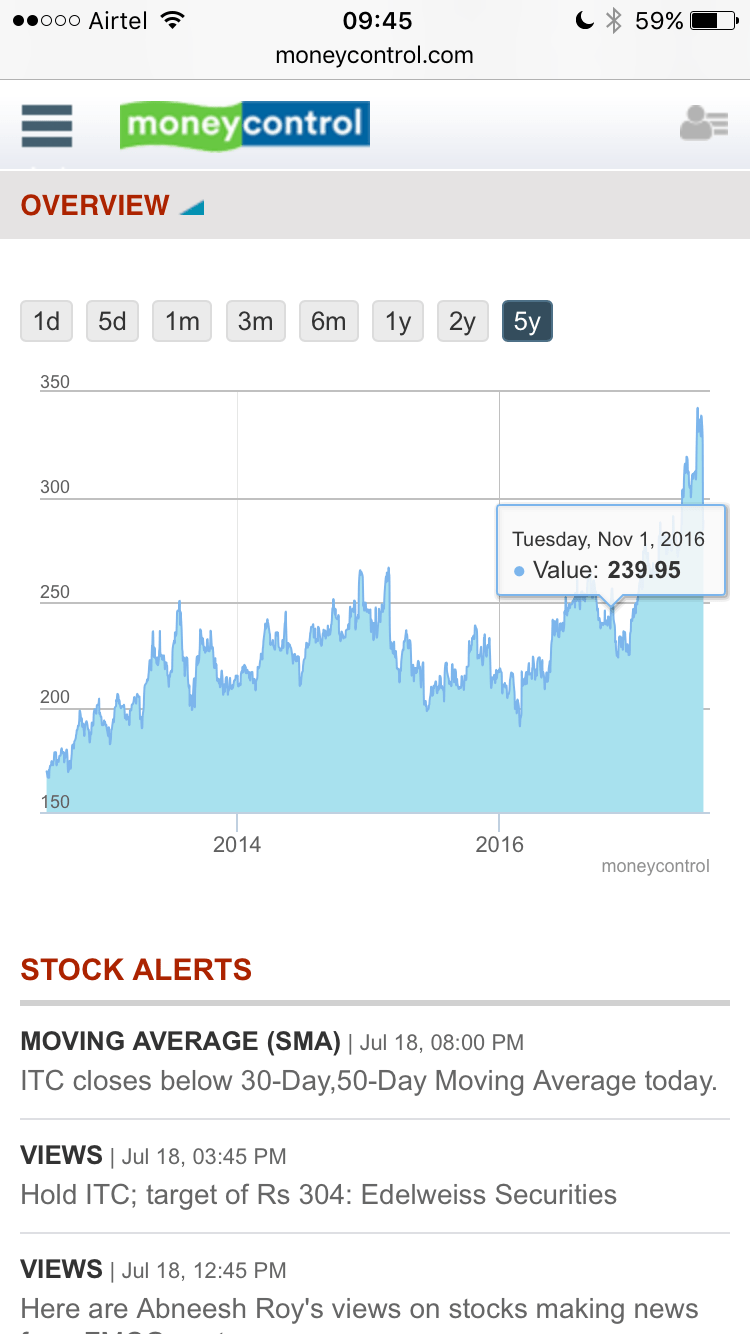The width and height of the screenshot is (750, 1334).
Task: Expand the Overview section dropdown
Action: (191, 207)
